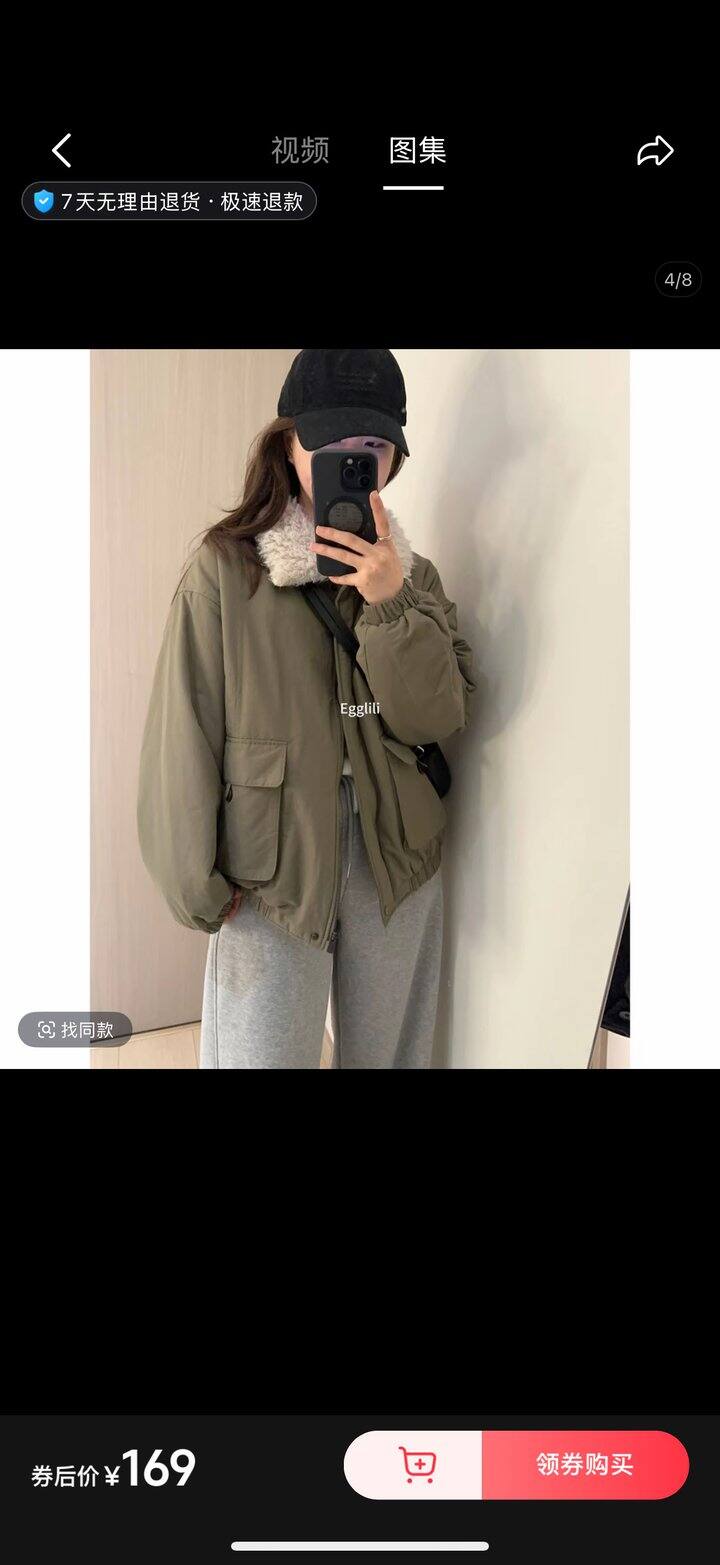Switch to the 视频 tab
Viewport: 720px width, 1565px height.
300,151
